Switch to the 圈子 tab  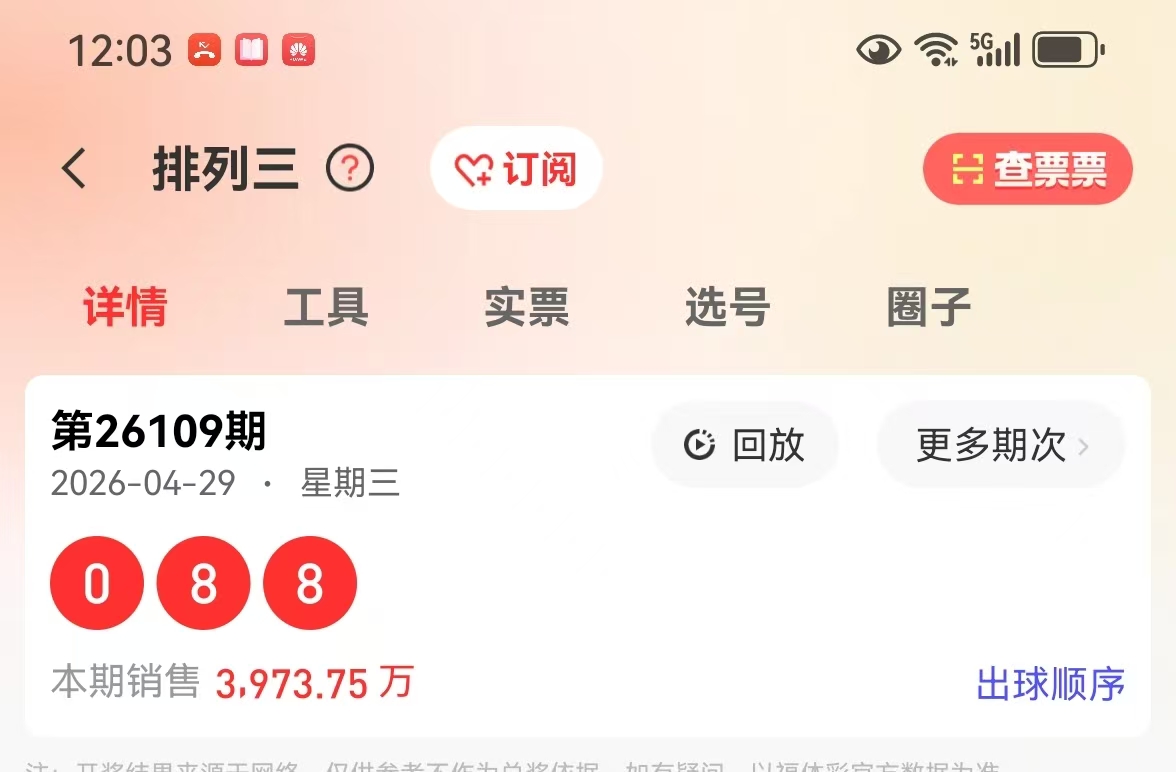(x=928, y=307)
